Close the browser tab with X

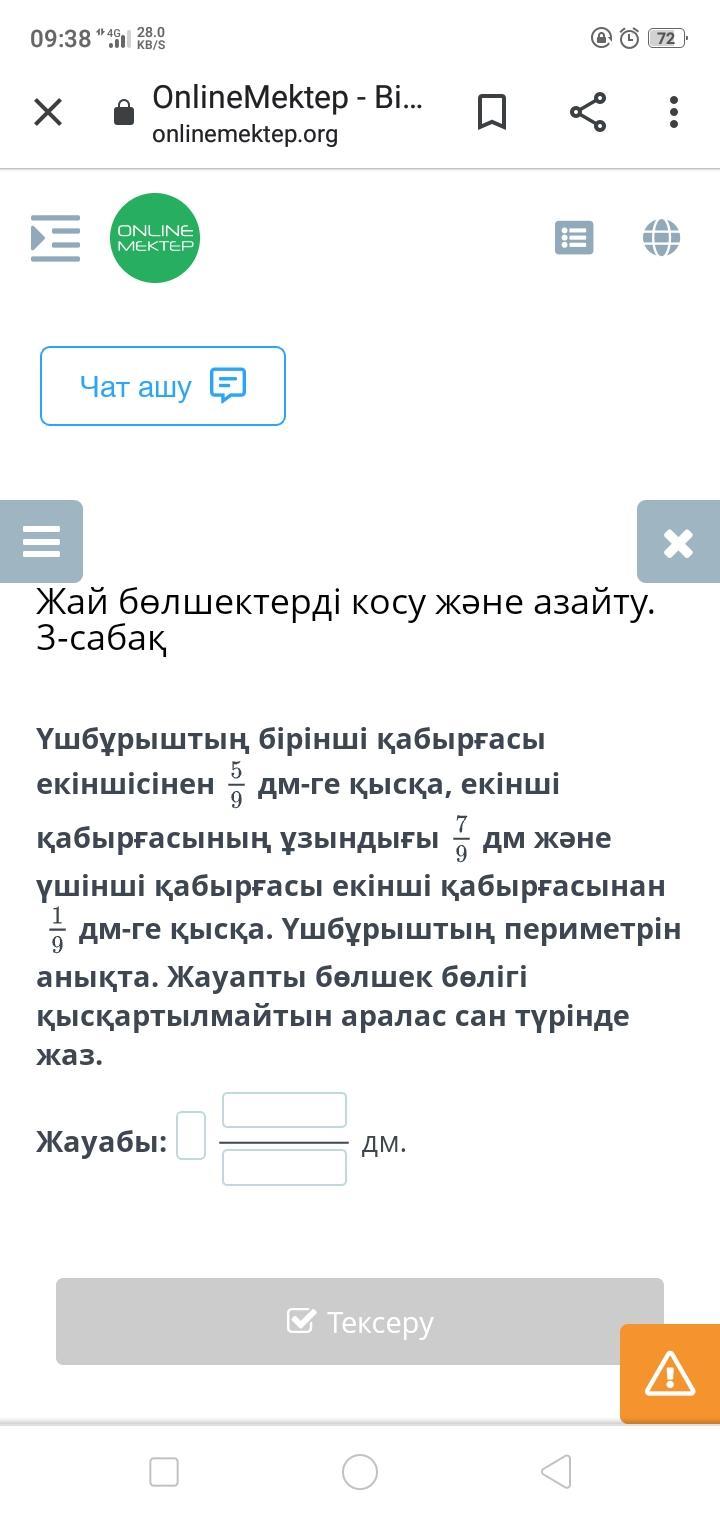[x=48, y=112]
